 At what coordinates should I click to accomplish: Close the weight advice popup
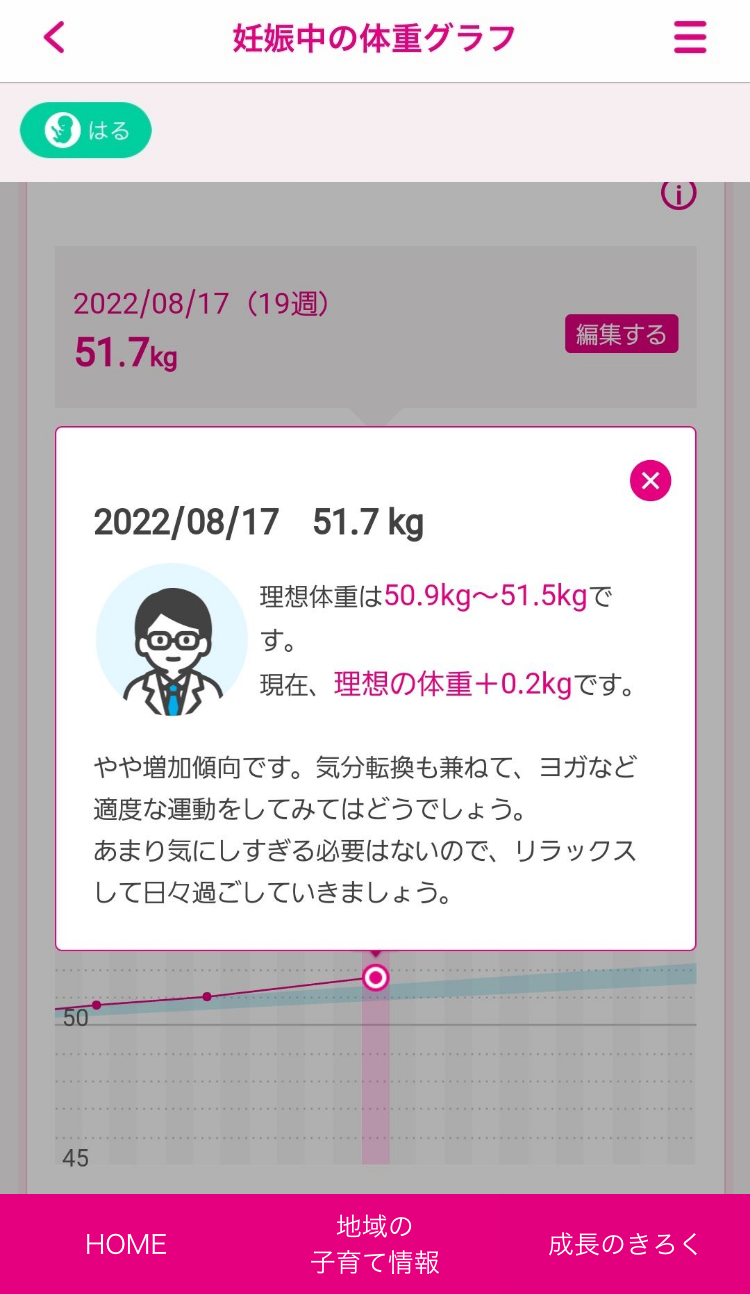point(650,481)
